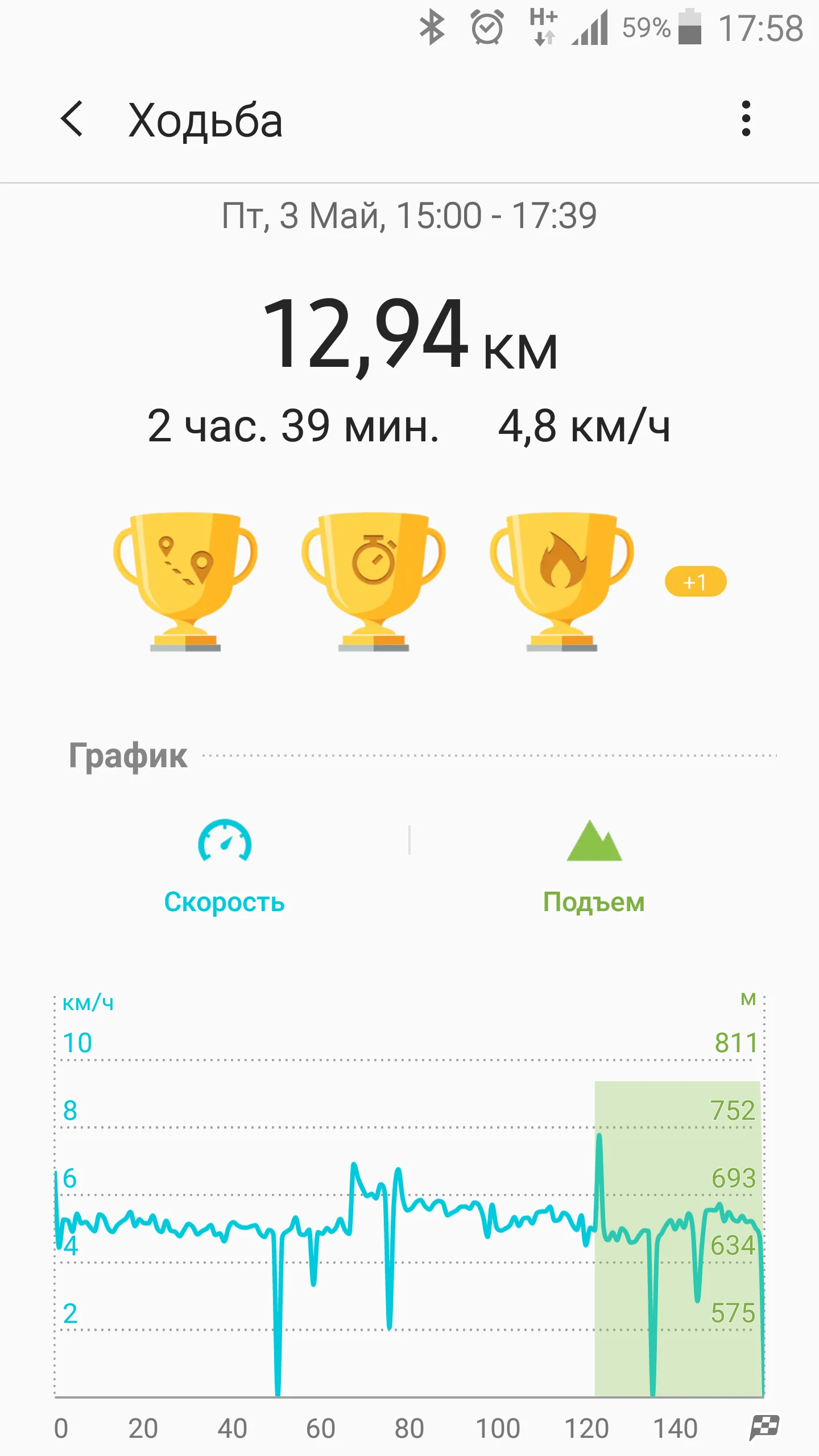Image resolution: width=819 pixels, height=1456 pixels.
Task: Open the three-dot overflow menu
Action: pos(746,119)
